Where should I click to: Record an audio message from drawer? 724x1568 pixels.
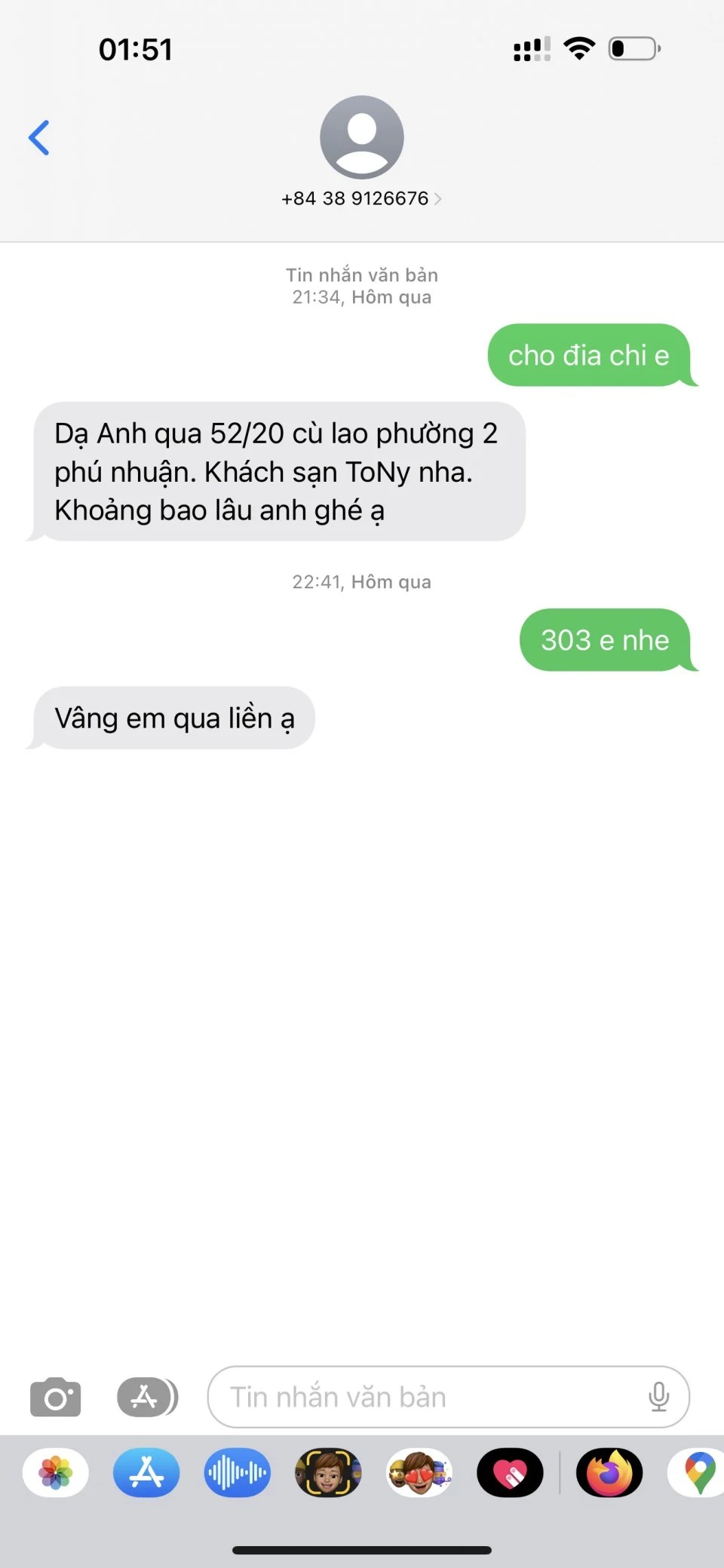click(x=237, y=1472)
